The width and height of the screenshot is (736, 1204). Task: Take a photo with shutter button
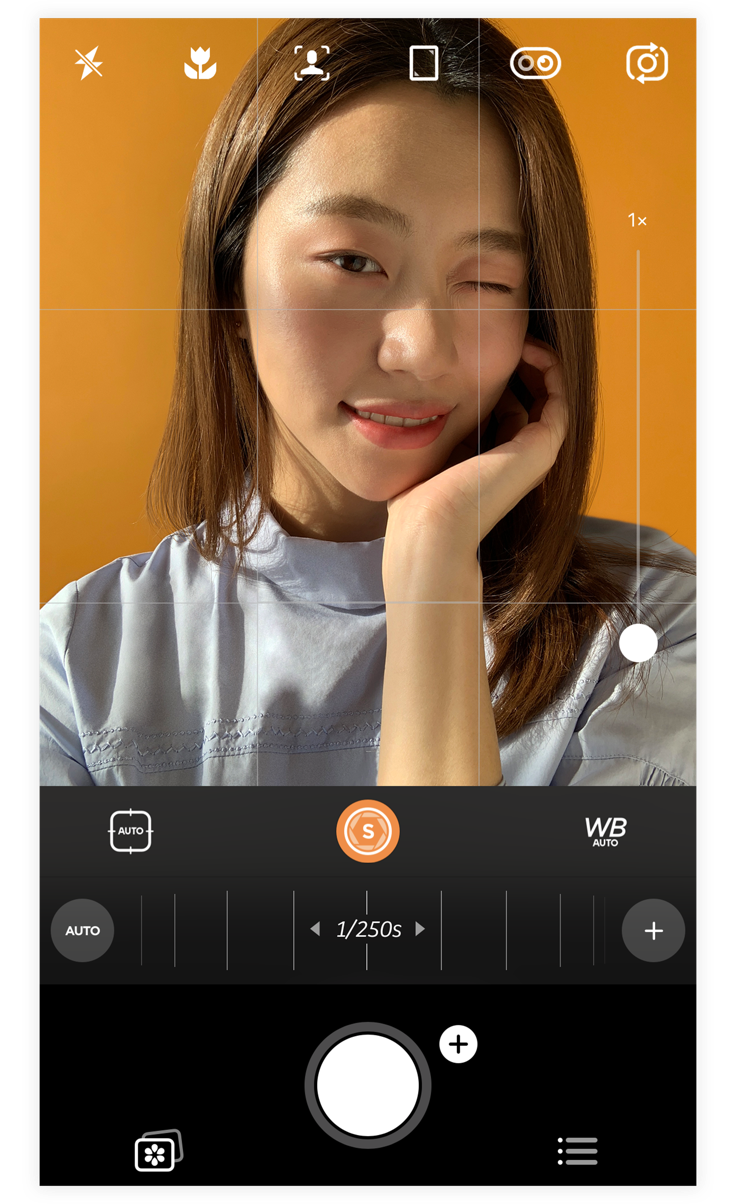point(368,1085)
